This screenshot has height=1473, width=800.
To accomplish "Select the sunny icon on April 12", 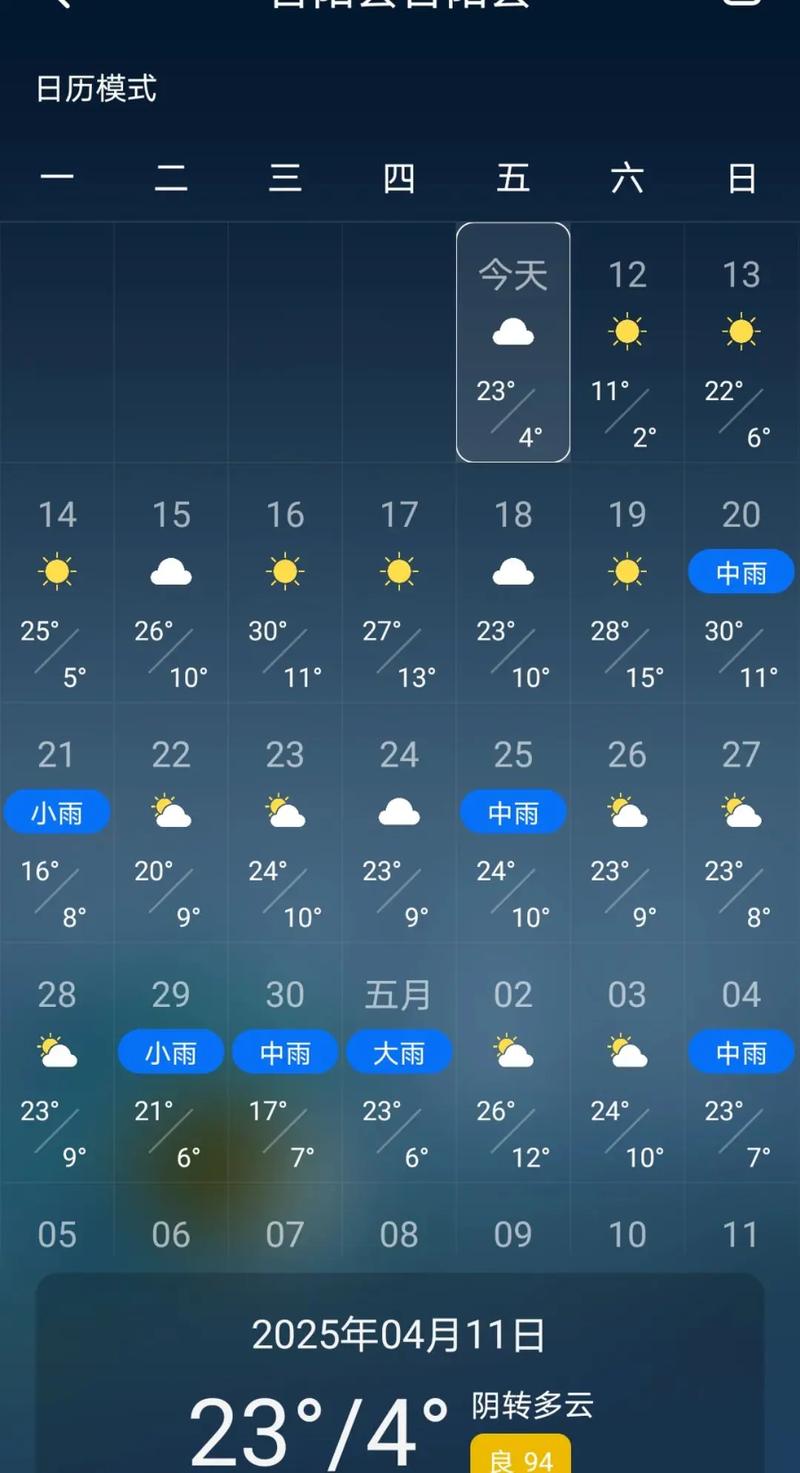I will coord(627,332).
